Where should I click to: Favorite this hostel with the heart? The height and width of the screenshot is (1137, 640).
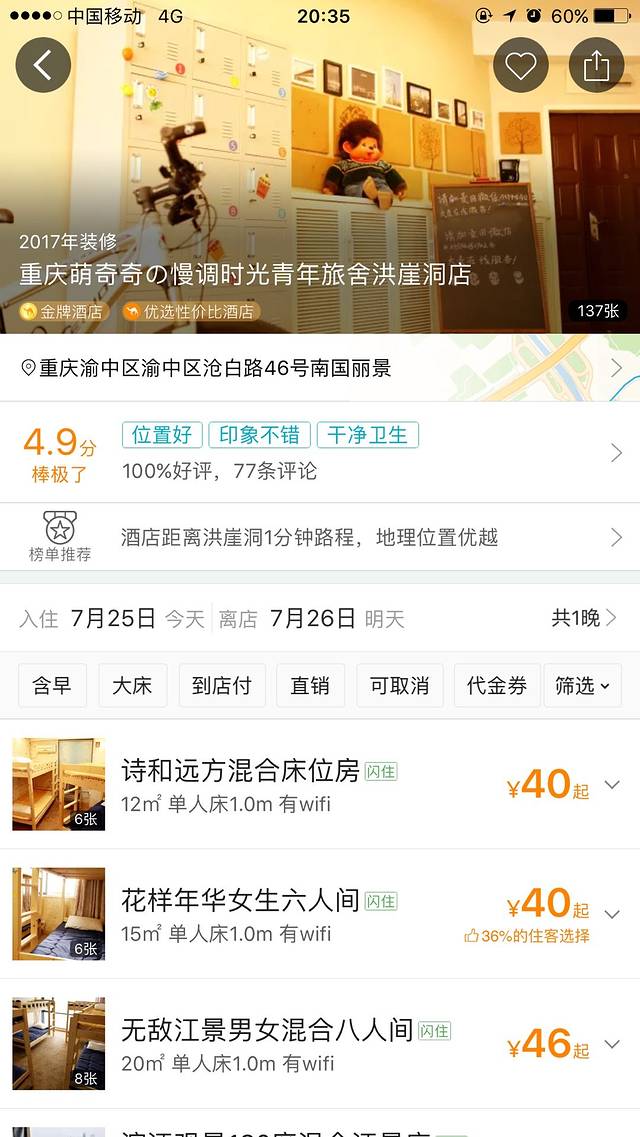click(x=520, y=65)
